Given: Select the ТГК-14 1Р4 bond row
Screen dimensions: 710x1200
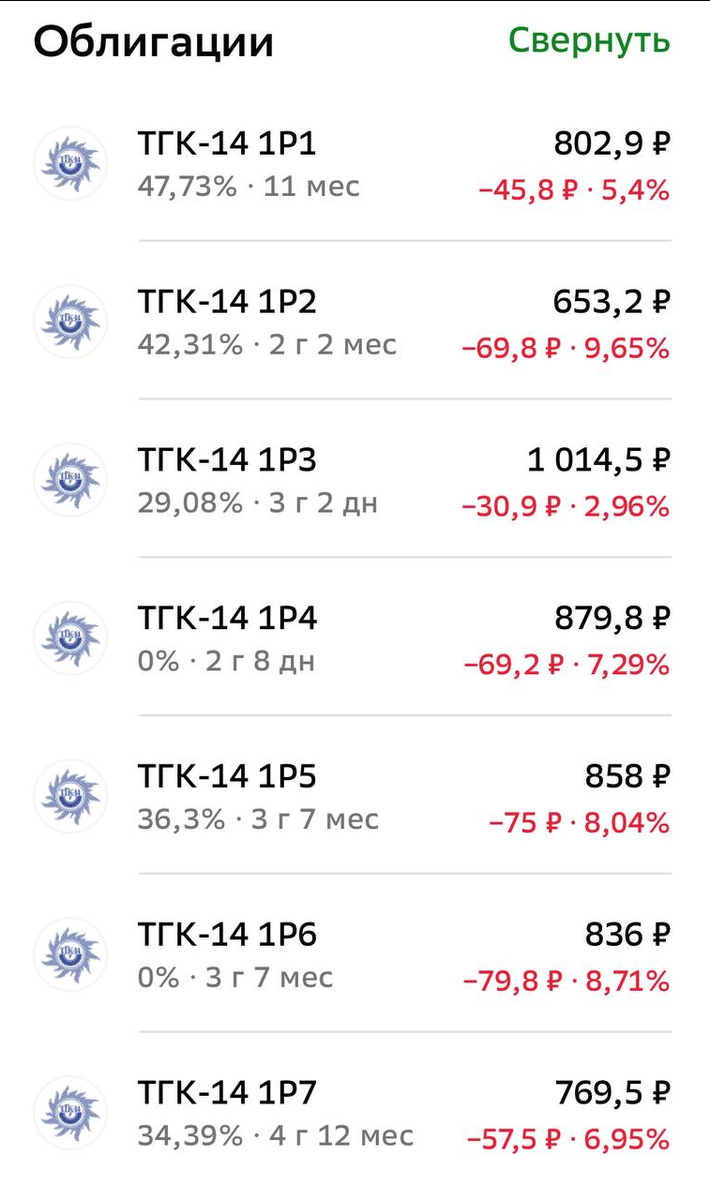Looking at the screenshot, I should tap(355, 638).
